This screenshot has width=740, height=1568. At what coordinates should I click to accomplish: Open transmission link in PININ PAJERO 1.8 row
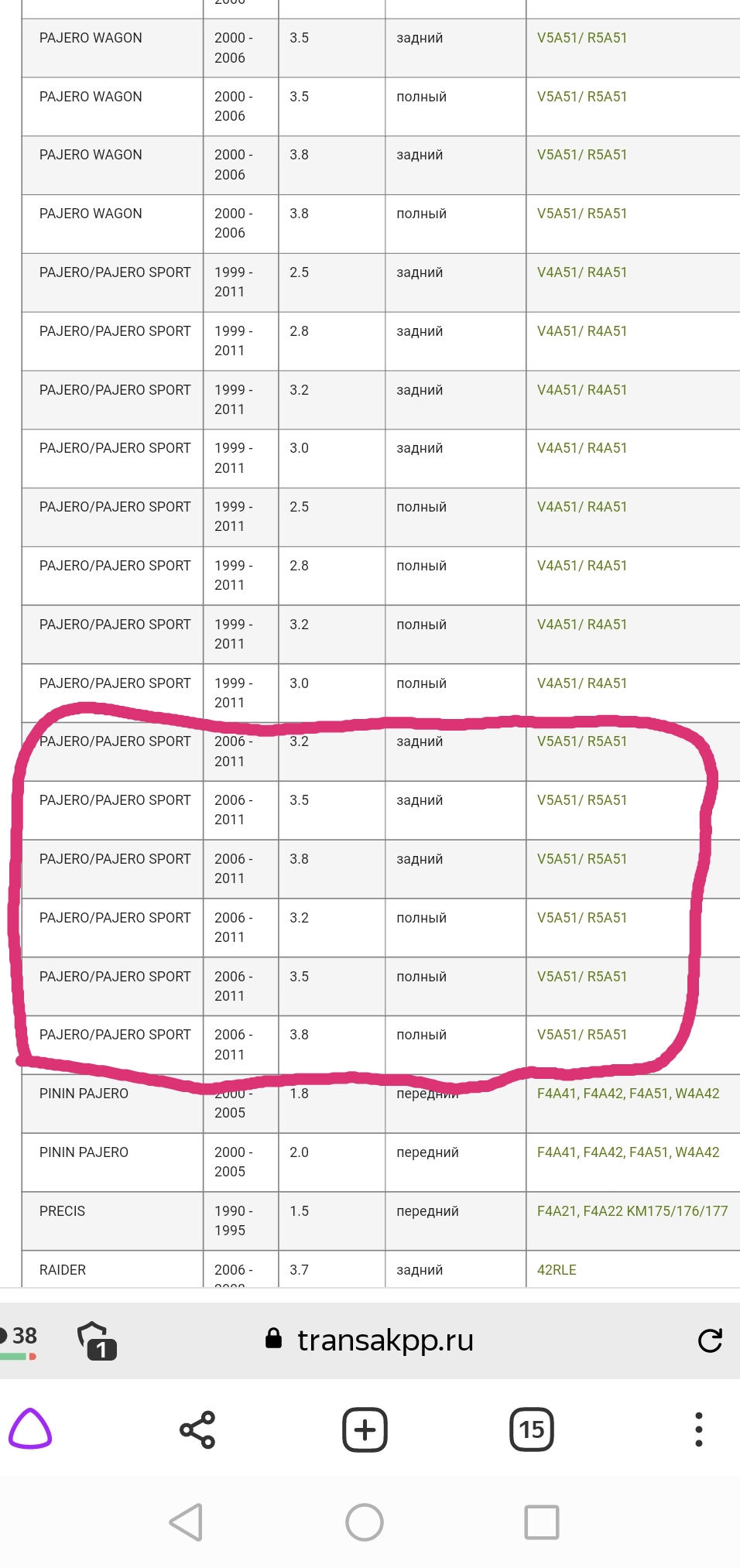tap(628, 1093)
